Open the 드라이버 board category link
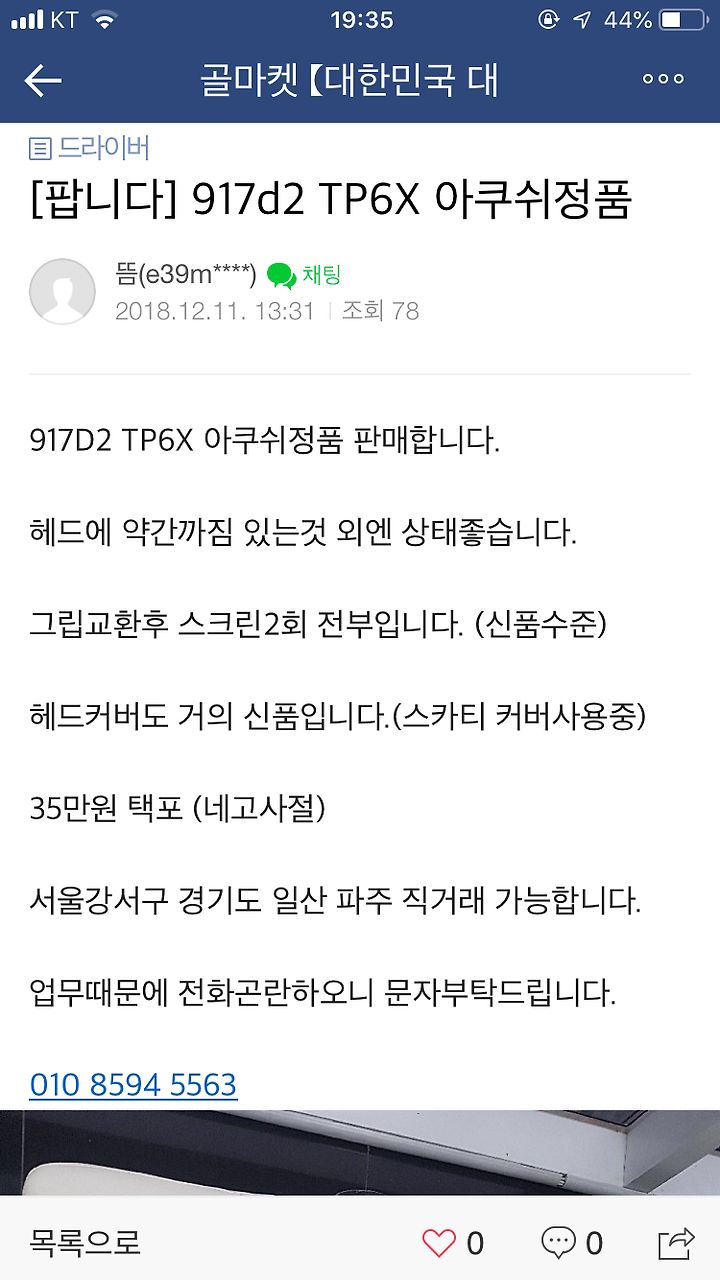This screenshot has width=720, height=1280. click(90, 149)
